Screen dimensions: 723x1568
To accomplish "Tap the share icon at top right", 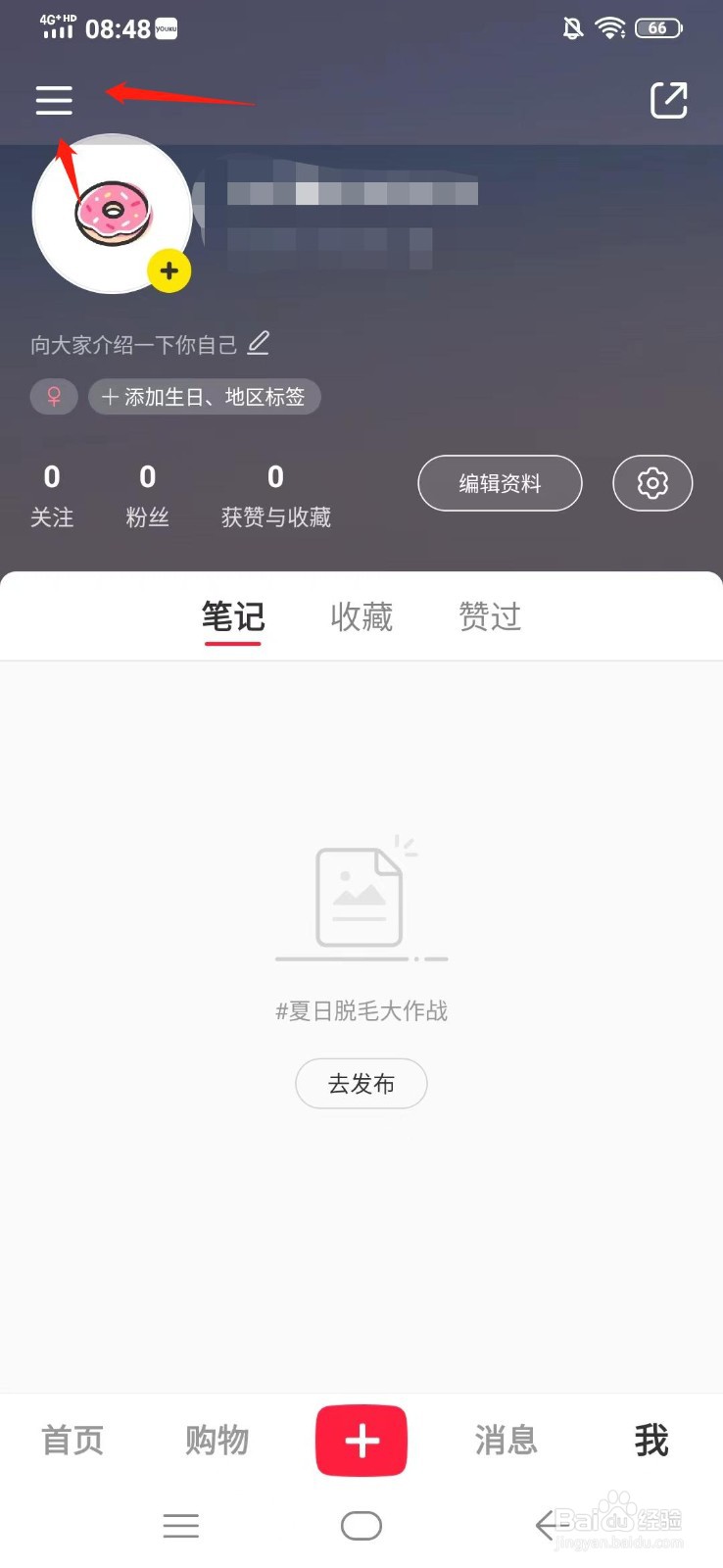I will click(x=669, y=100).
